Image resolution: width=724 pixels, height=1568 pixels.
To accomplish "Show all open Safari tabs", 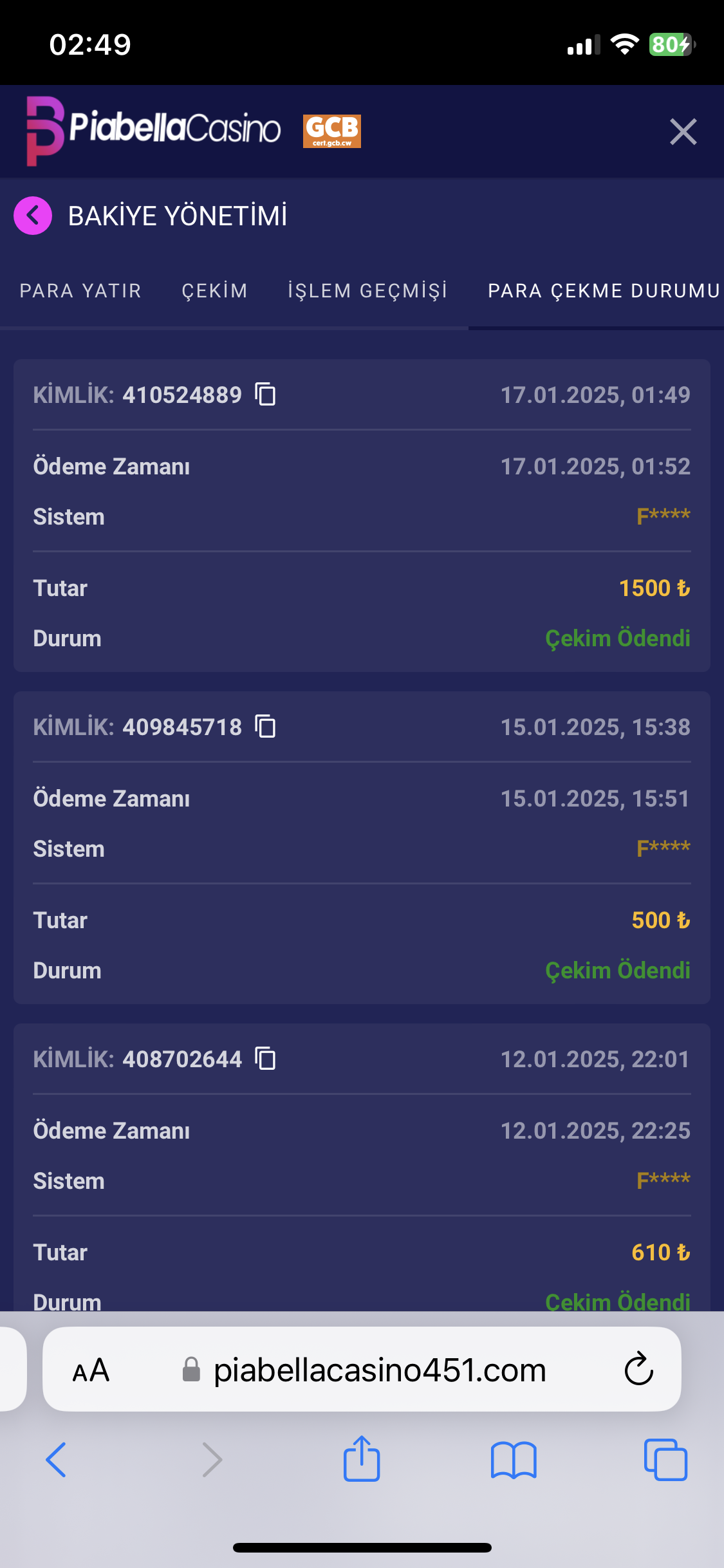I will pyautogui.click(x=665, y=1459).
